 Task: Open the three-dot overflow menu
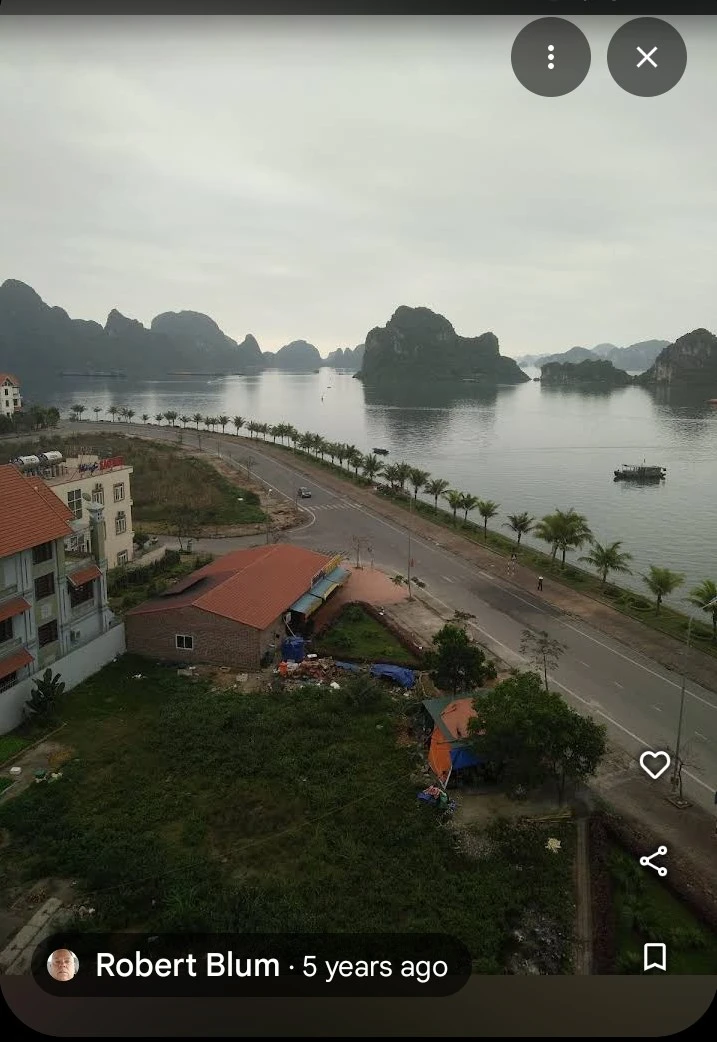pos(550,57)
